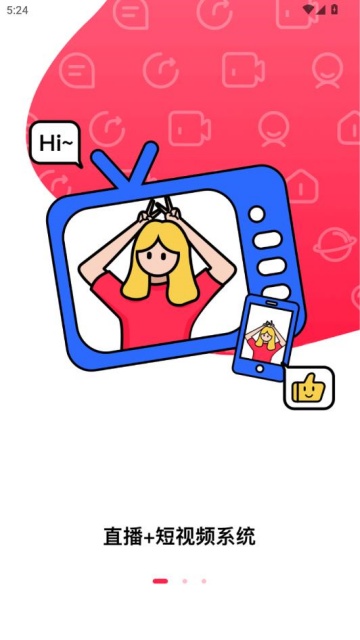
Task: Jump to the third onboarding page dot
Action: click(x=204, y=581)
